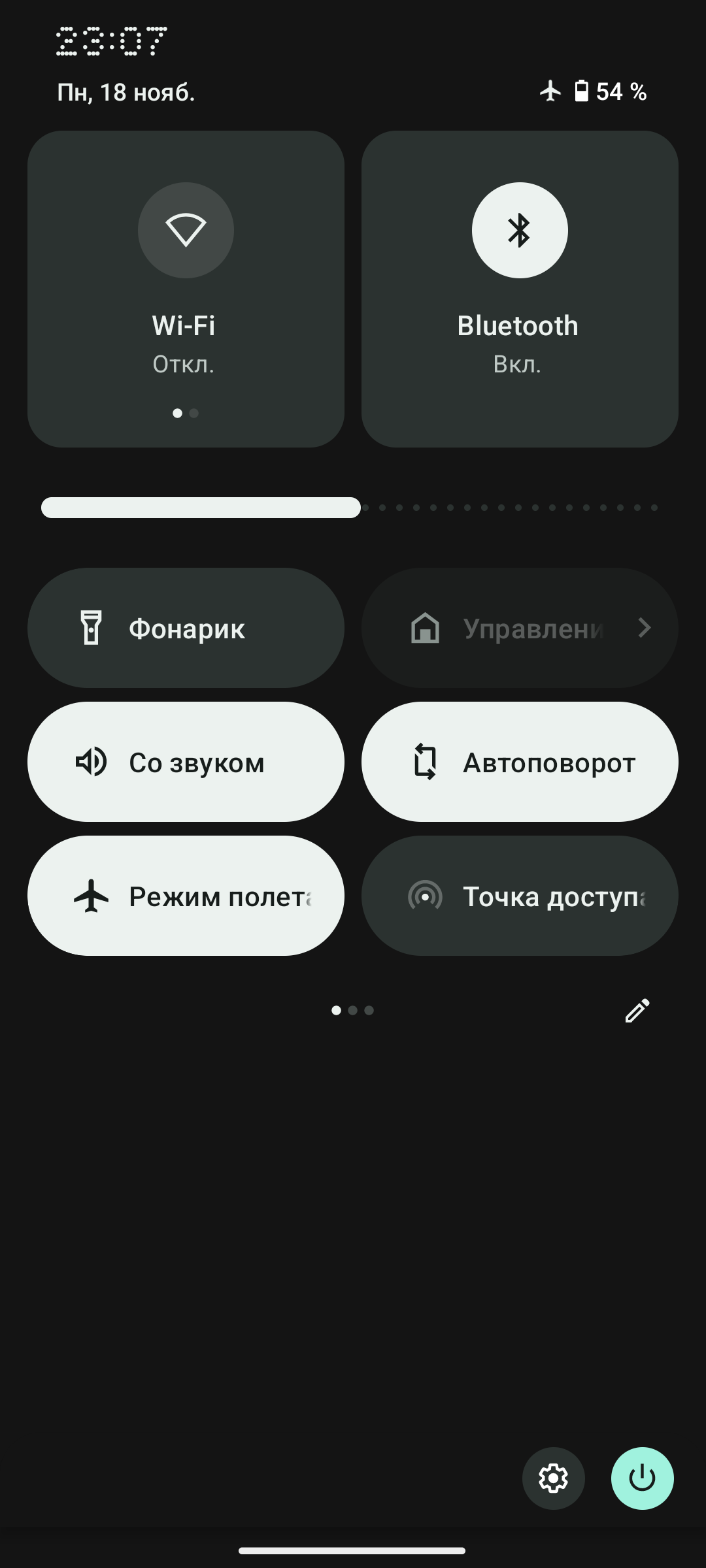The width and height of the screenshot is (706, 1568).
Task: Open Управление device controls tile
Action: click(x=520, y=628)
